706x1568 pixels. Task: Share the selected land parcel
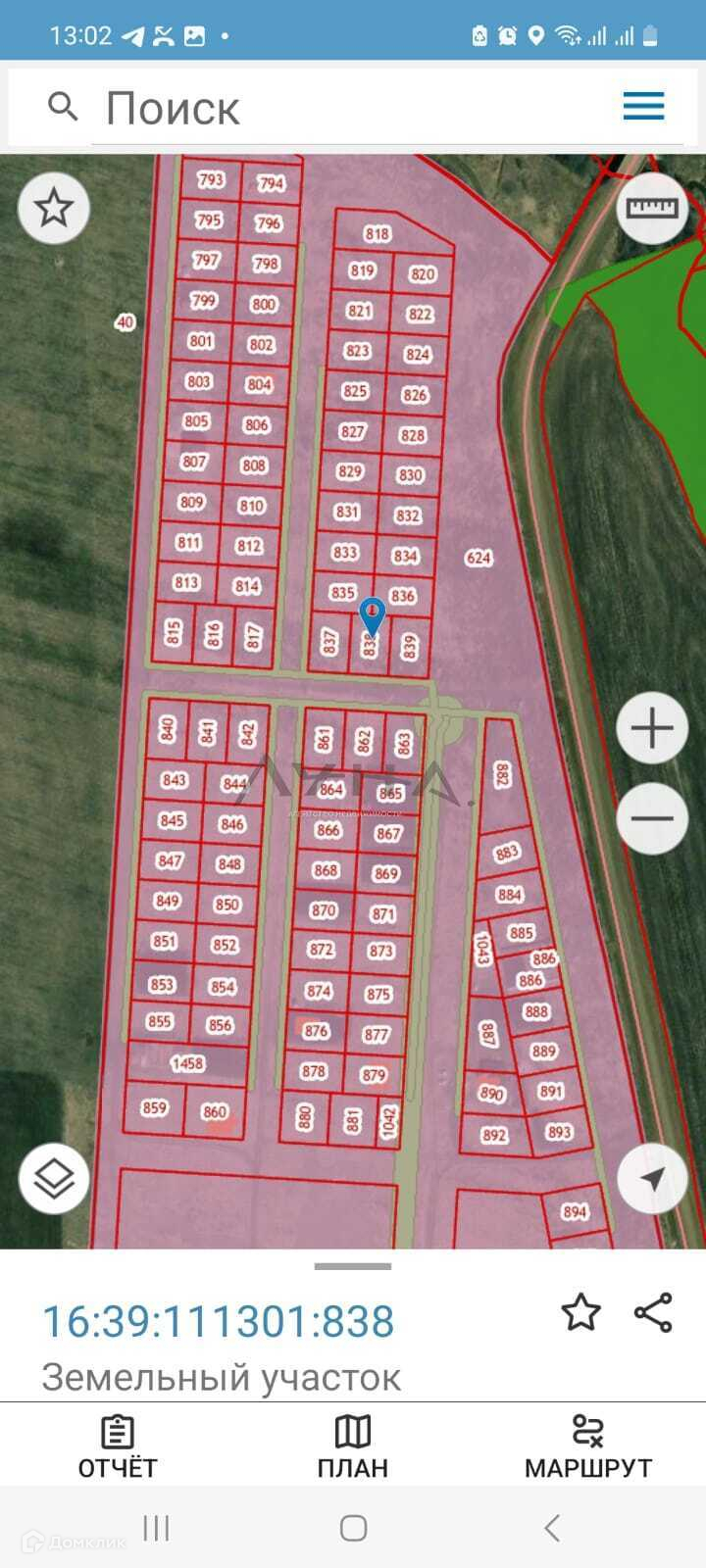653,1312
